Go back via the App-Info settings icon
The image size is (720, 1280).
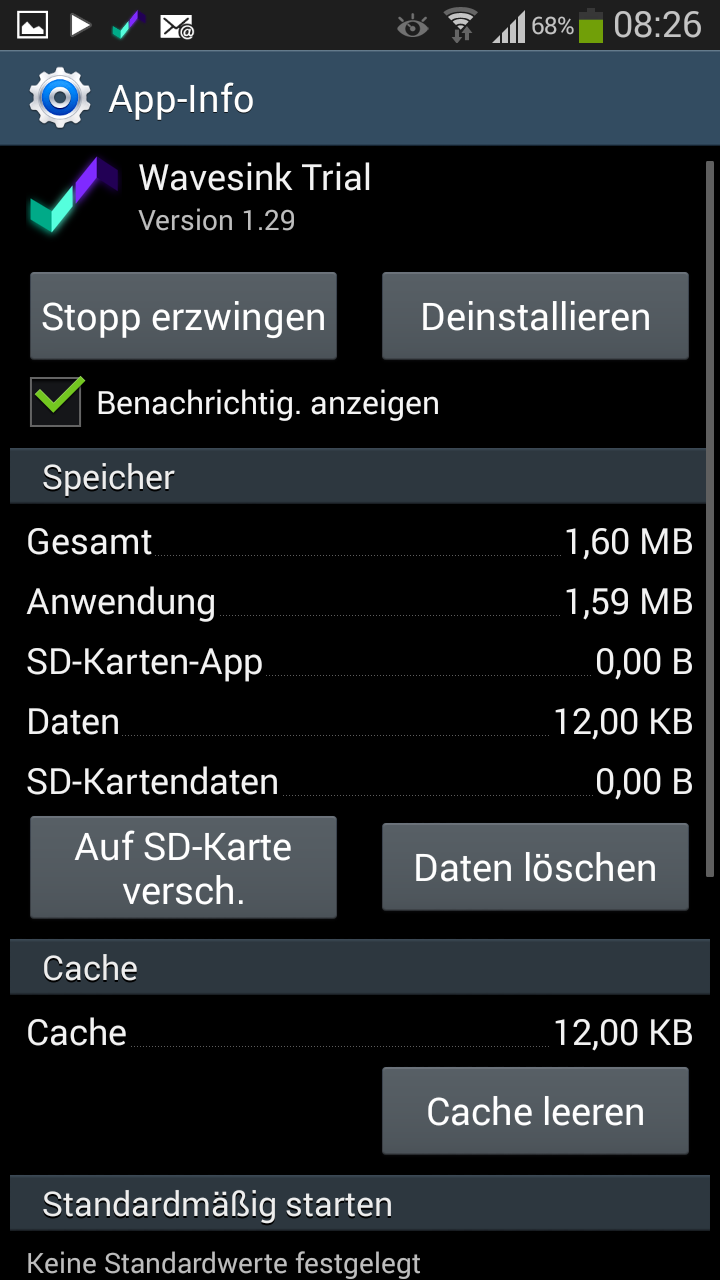pos(60,98)
